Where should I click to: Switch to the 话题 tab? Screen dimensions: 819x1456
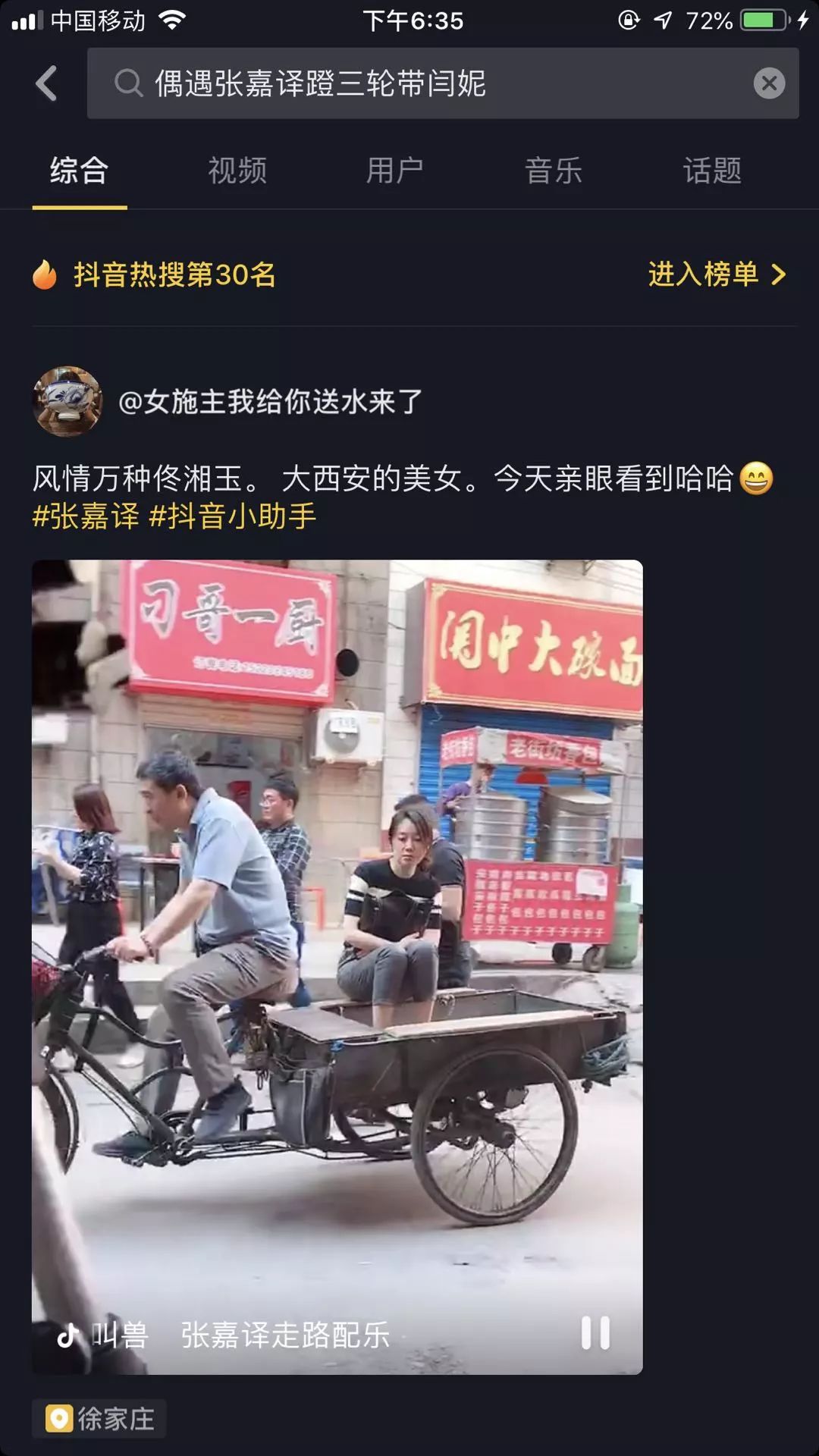pyautogui.click(x=712, y=171)
